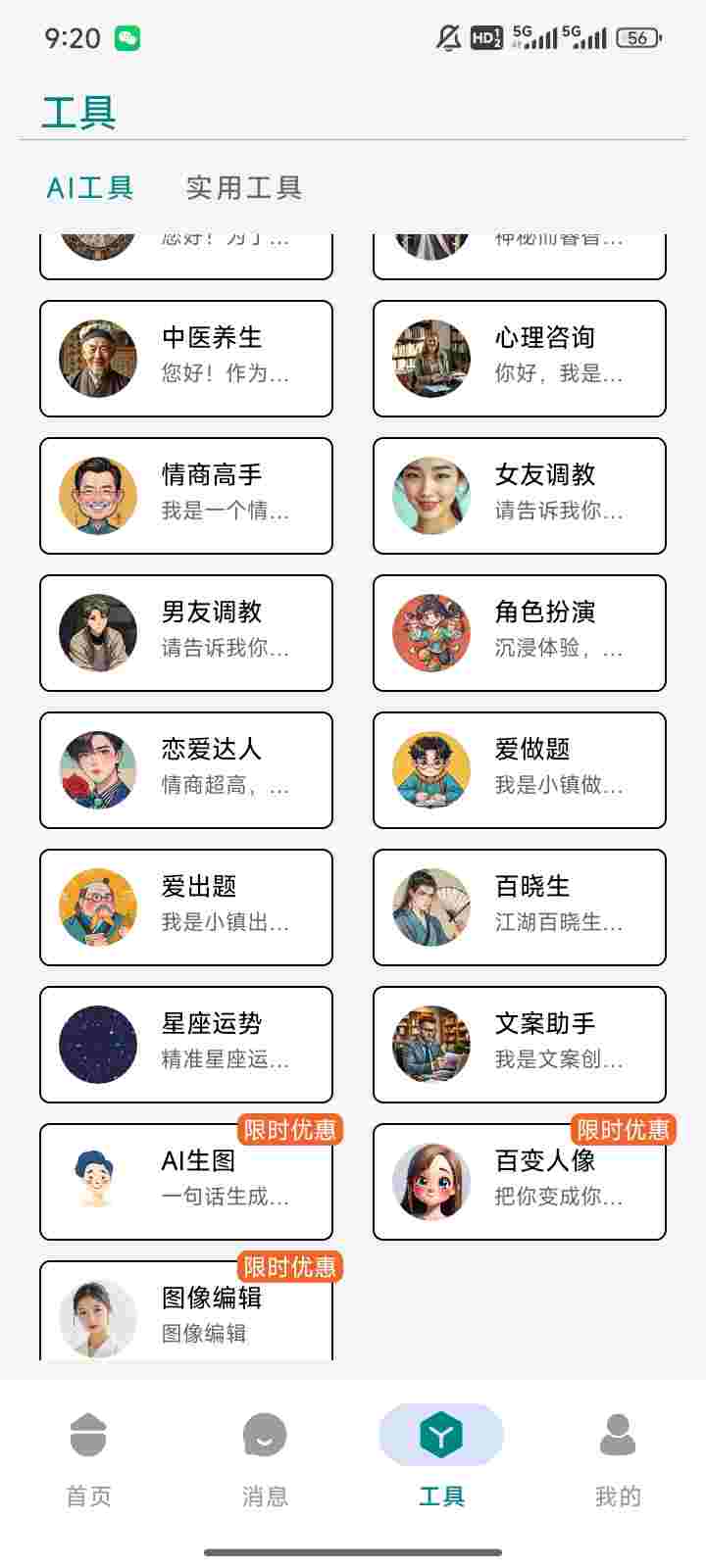Choose the 情商高手 card
The height and width of the screenshot is (1568, 706).
(x=186, y=496)
